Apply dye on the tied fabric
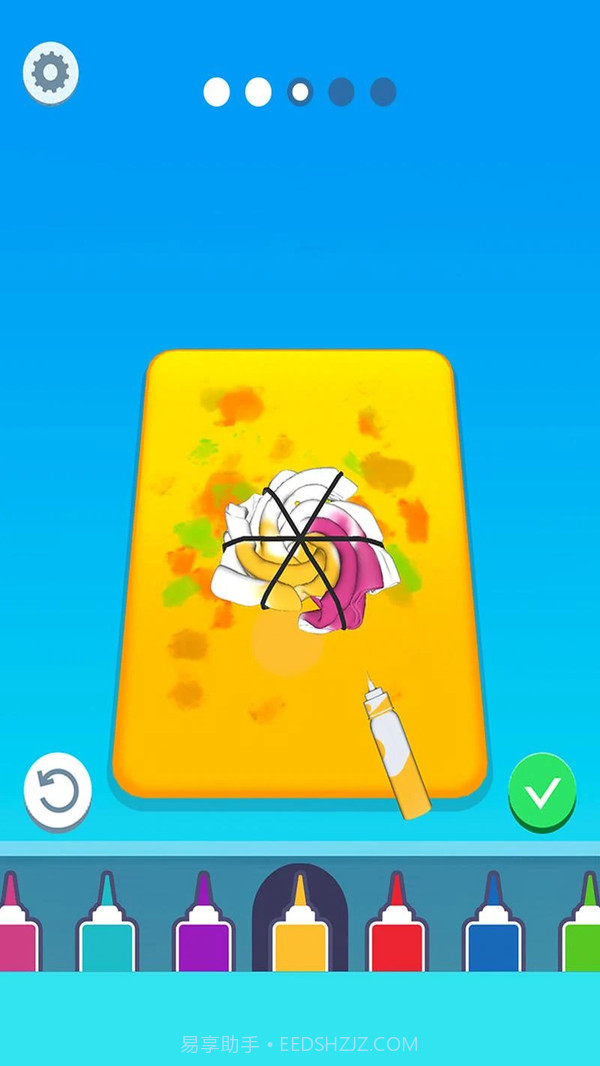 coord(300,545)
